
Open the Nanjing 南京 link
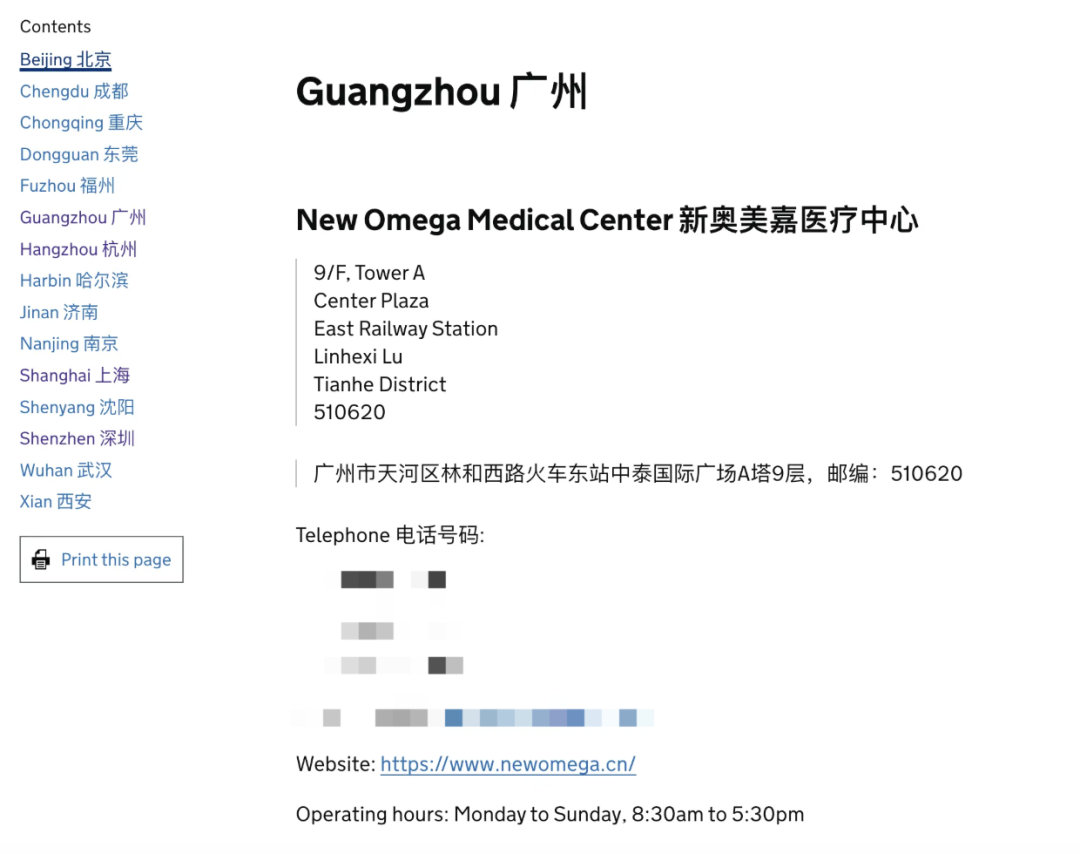[x=69, y=344]
